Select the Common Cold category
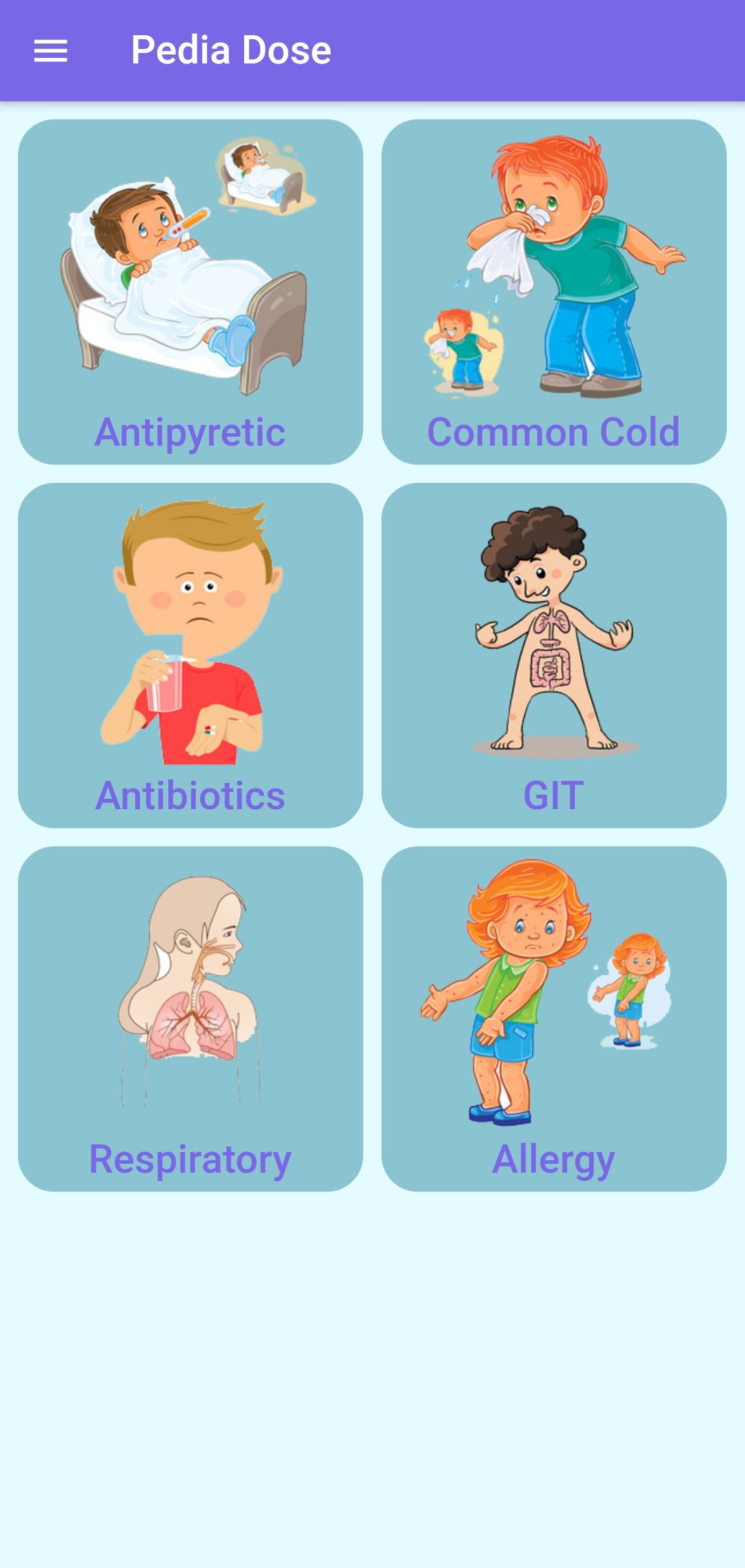This screenshot has height=1568, width=745. [554, 292]
